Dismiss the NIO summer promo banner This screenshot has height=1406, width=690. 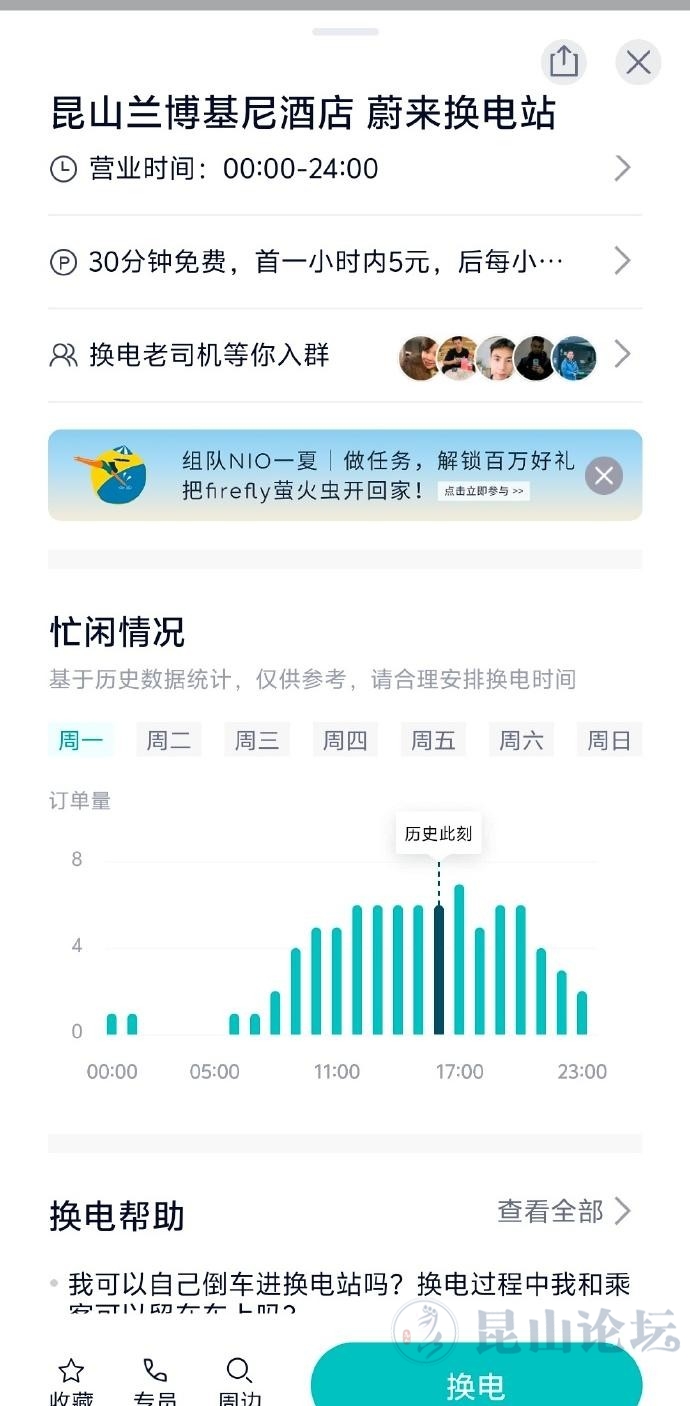click(604, 476)
